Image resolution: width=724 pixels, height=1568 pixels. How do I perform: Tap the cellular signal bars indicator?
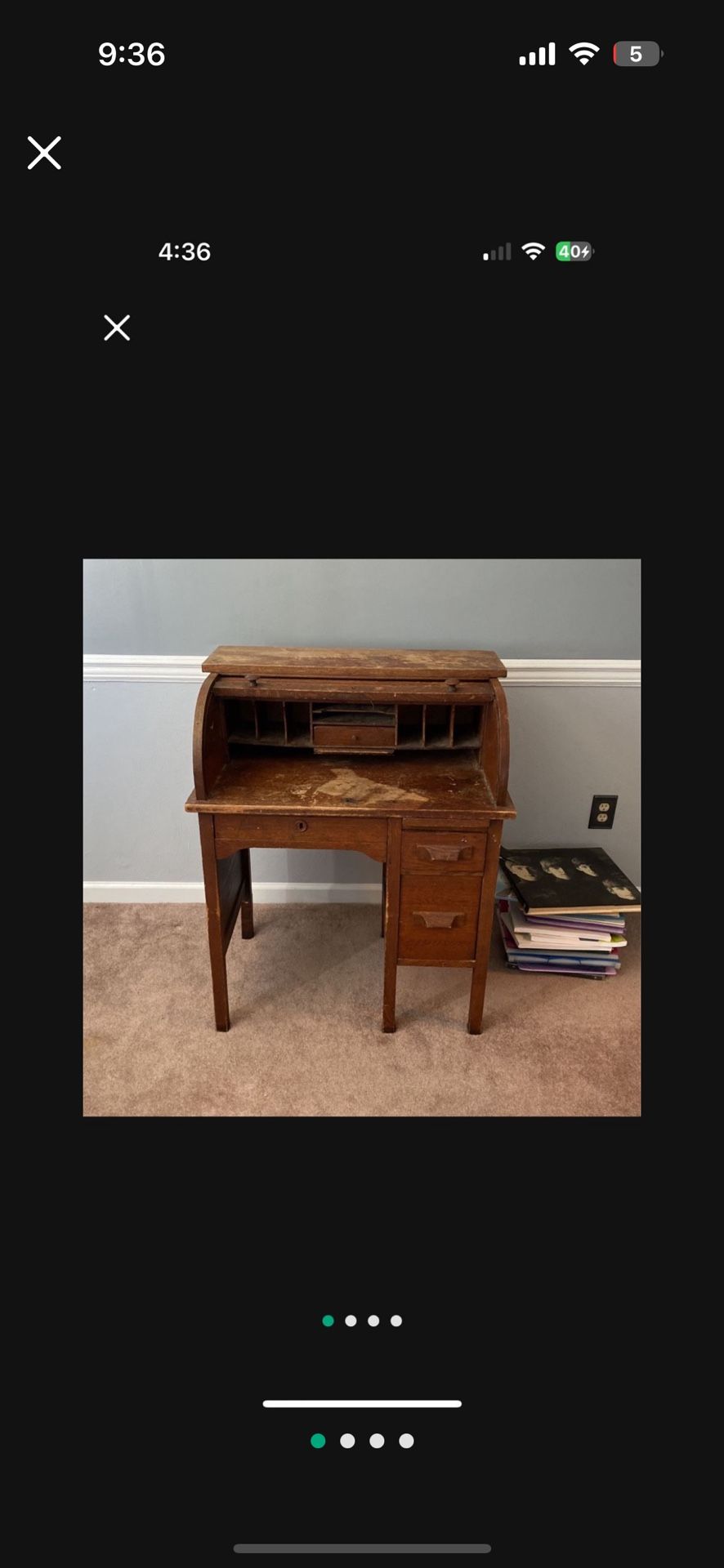pyautogui.click(x=536, y=54)
